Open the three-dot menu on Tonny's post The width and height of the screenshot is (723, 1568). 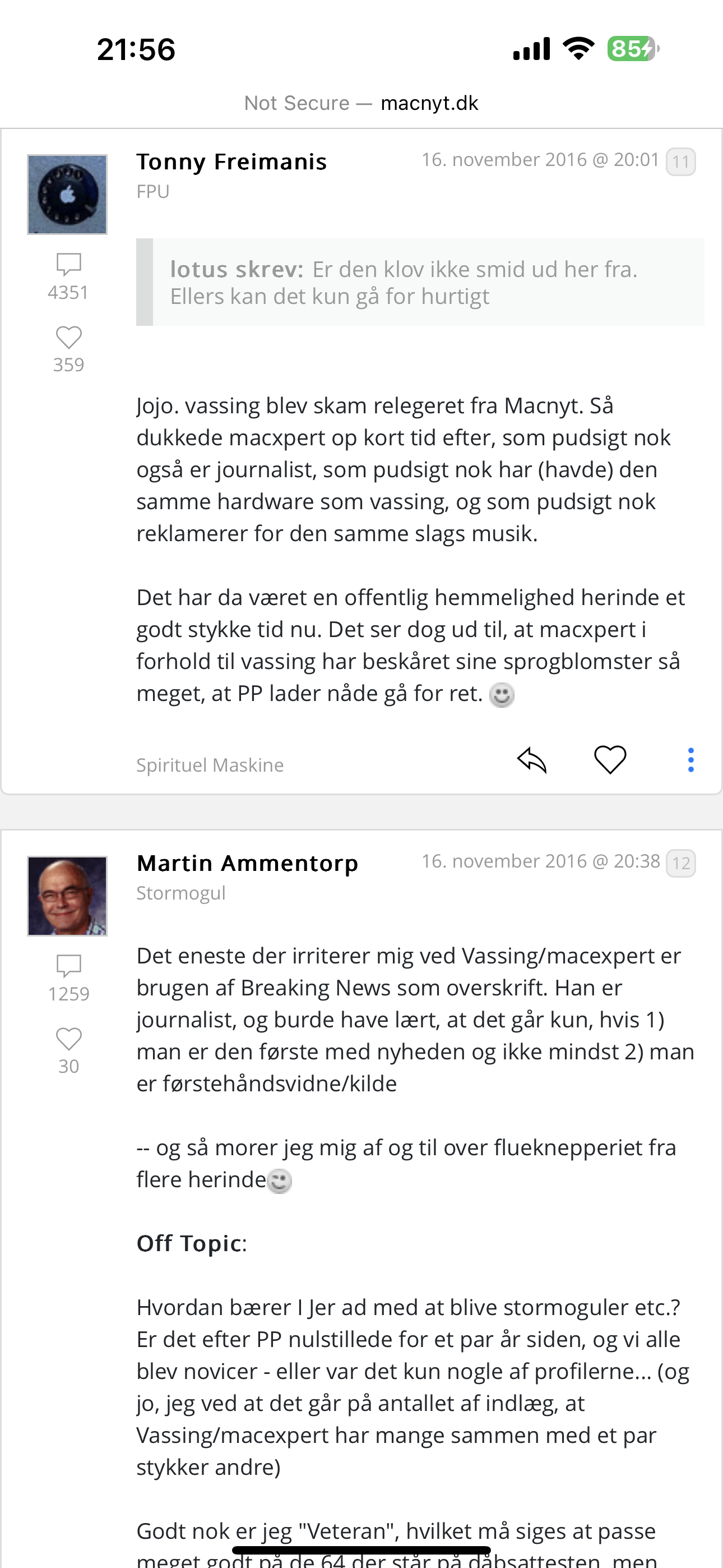point(690,760)
